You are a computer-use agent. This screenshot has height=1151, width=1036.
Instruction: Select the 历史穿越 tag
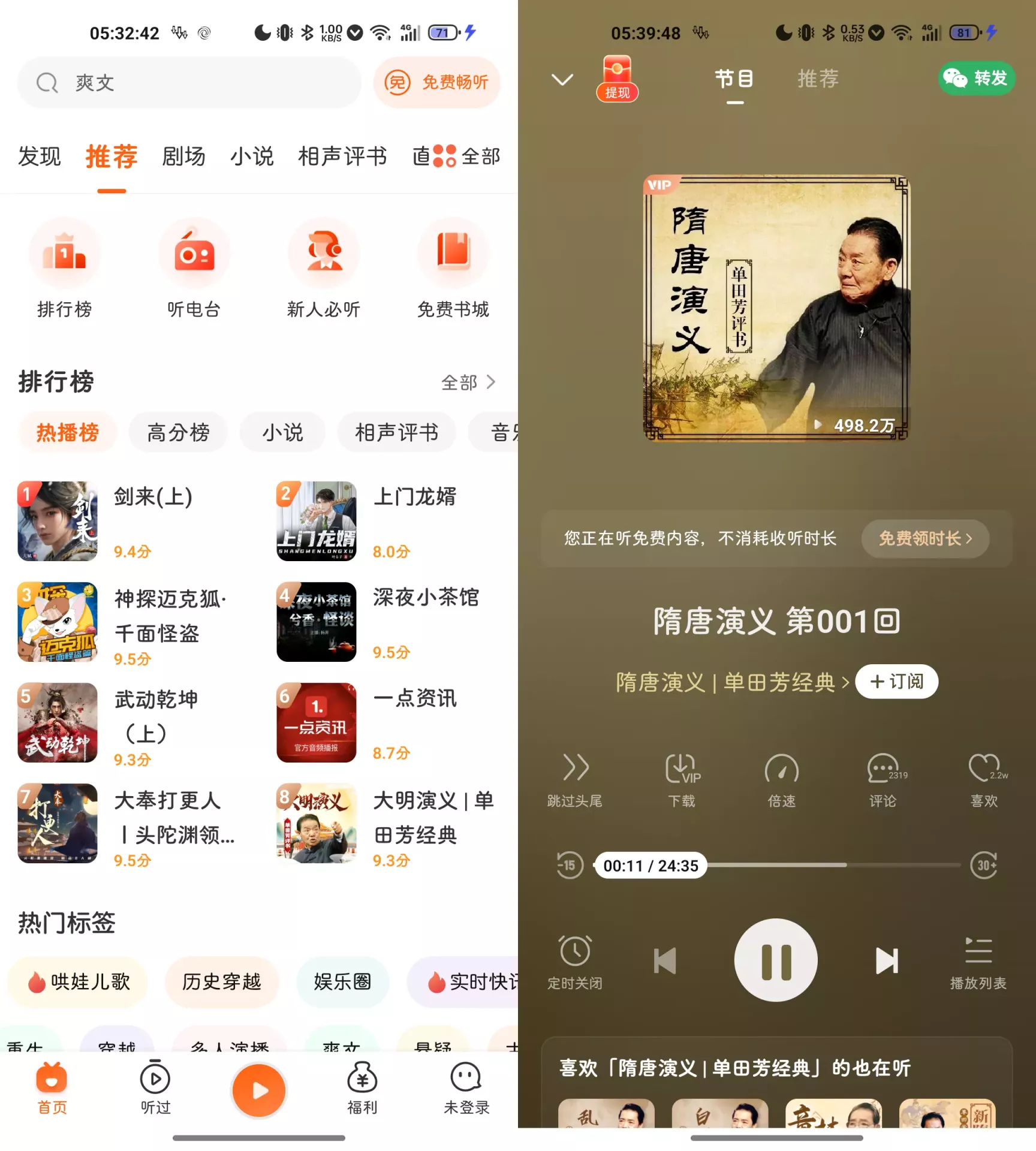(x=221, y=982)
